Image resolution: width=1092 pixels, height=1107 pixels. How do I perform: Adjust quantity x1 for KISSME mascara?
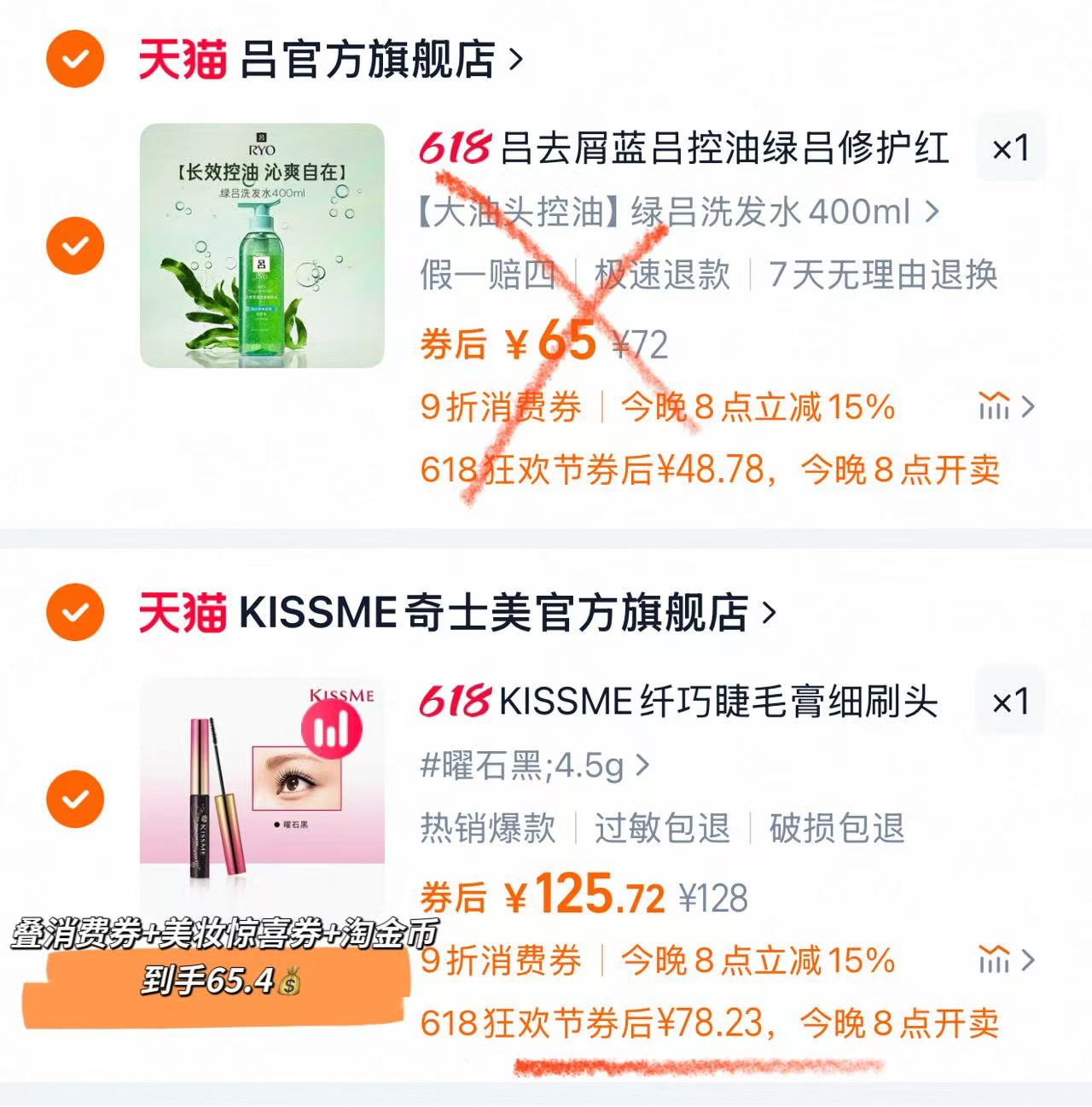point(1010,702)
